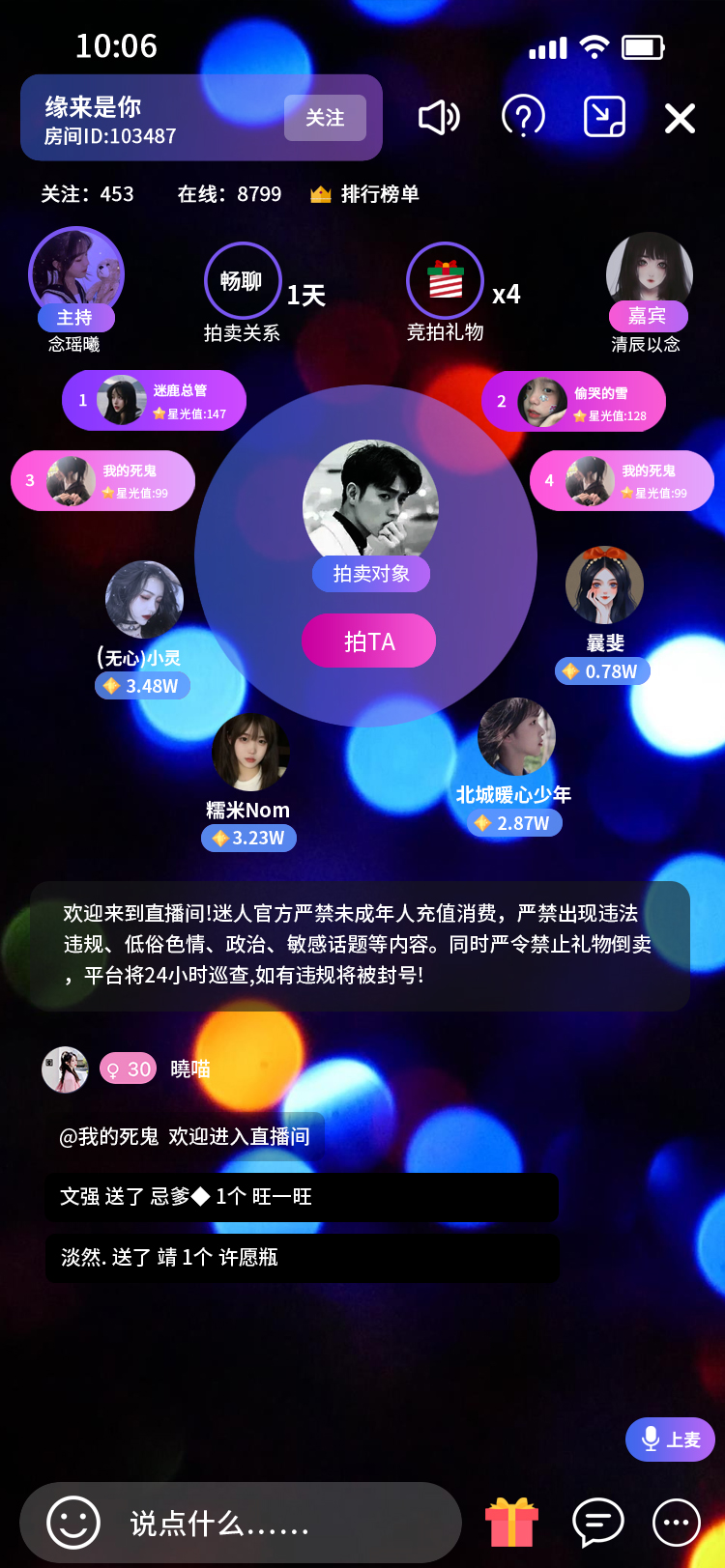The width and height of the screenshot is (725, 1568).
Task: Open the more options ellipsis menu
Action: click(676, 1523)
